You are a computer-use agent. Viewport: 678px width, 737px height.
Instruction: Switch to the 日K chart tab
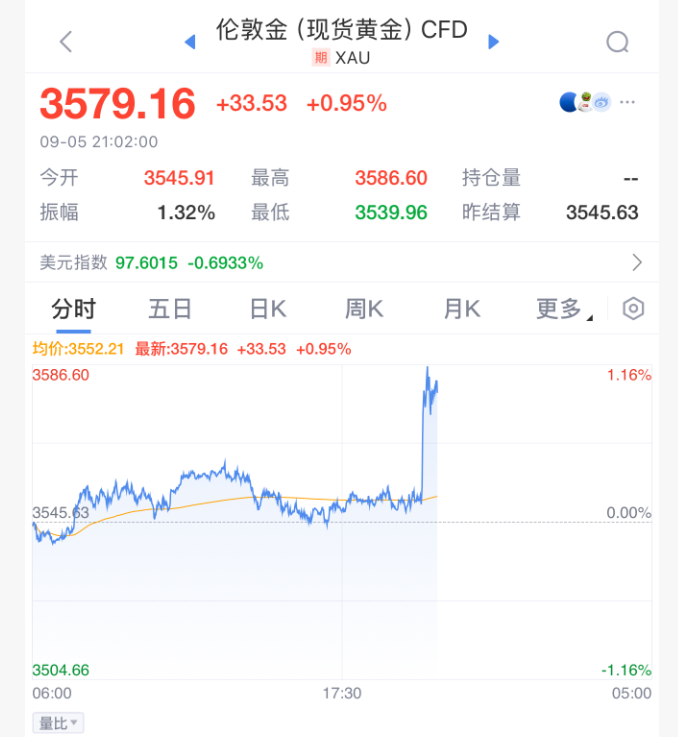pyautogui.click(x=267, y=309)
